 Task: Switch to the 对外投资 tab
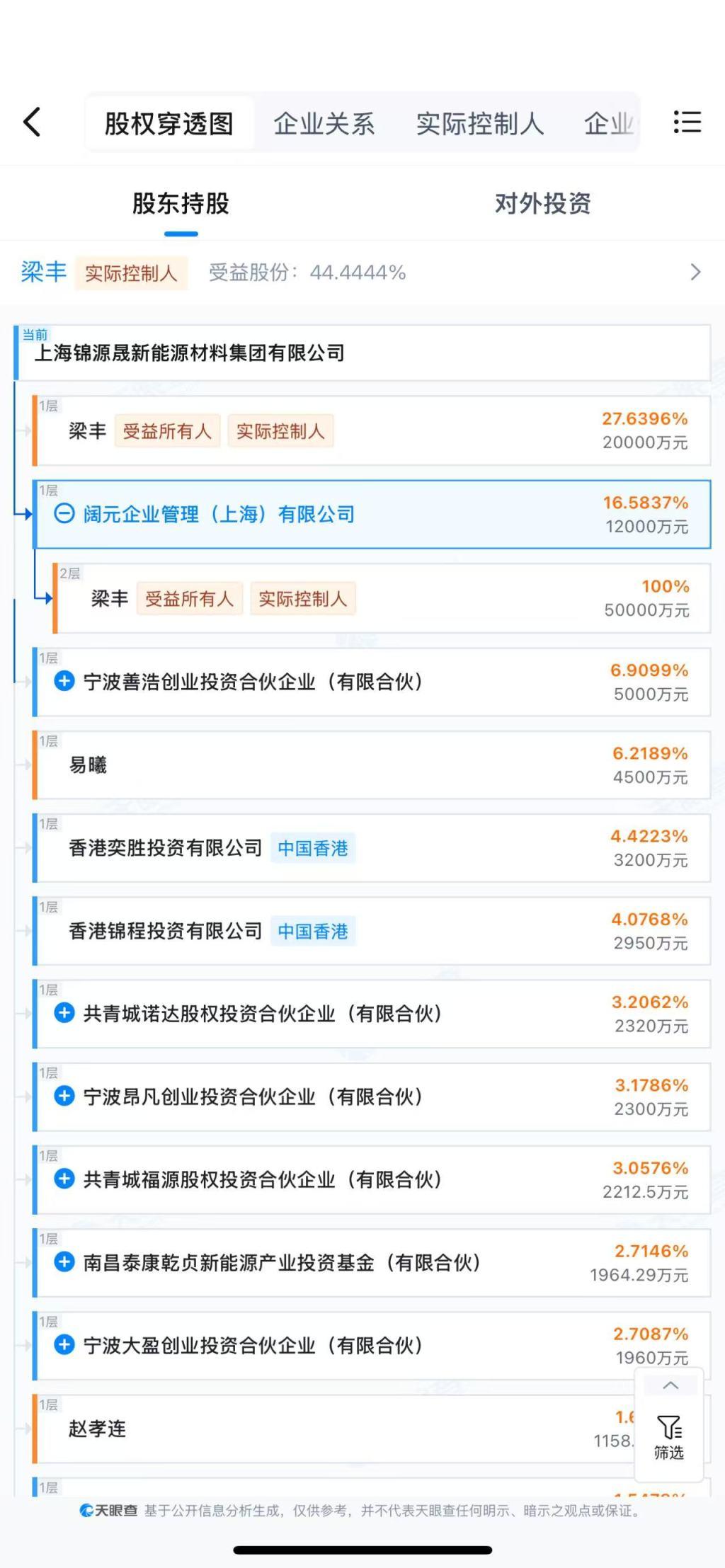542,204
